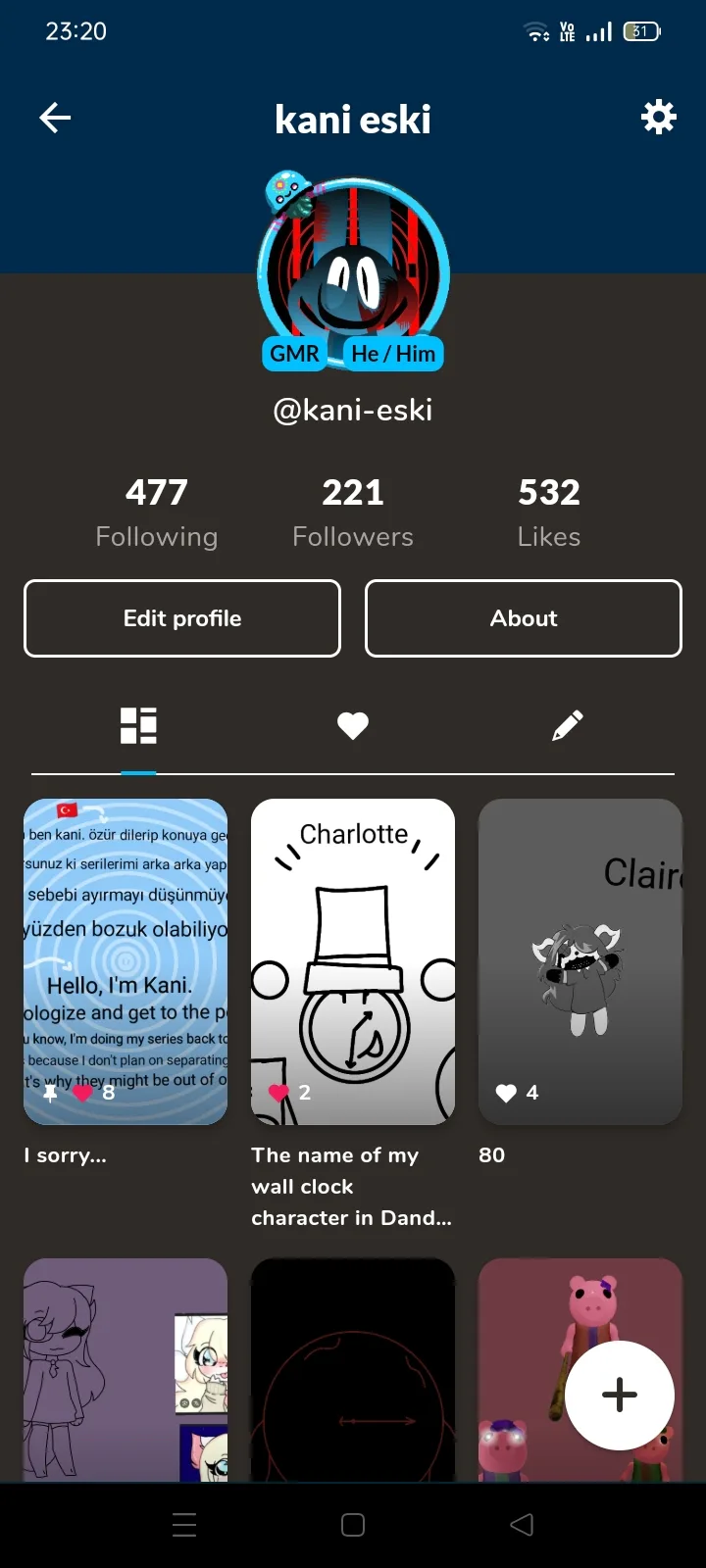Viewport: 706px width, 1568px height.
Task: Tap the system home button
Action: tap(353, 1525)
